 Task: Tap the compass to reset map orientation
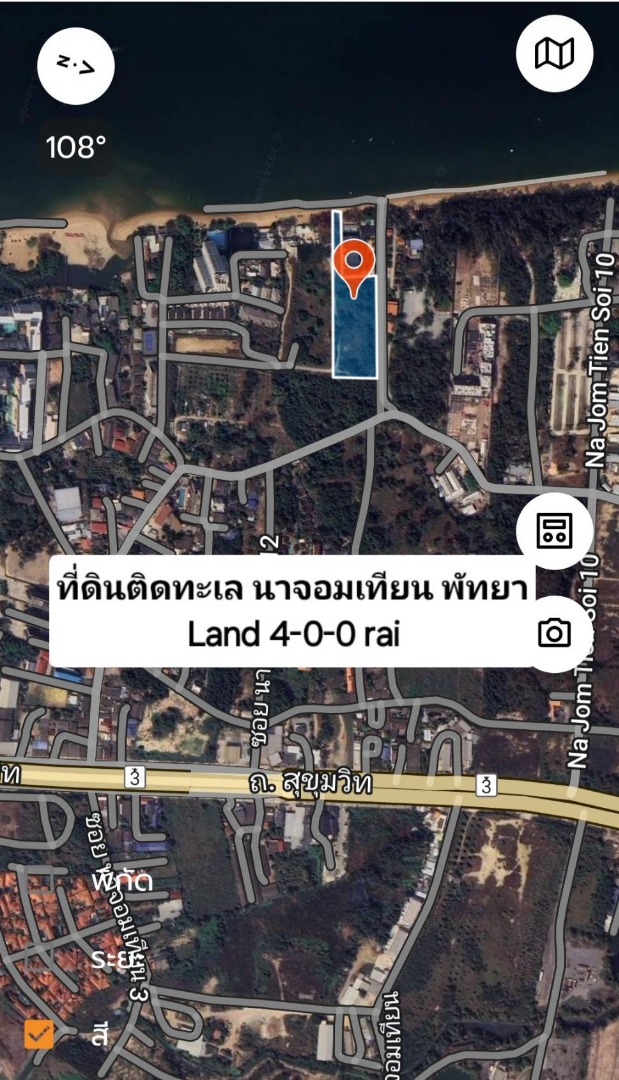(76, 66)
